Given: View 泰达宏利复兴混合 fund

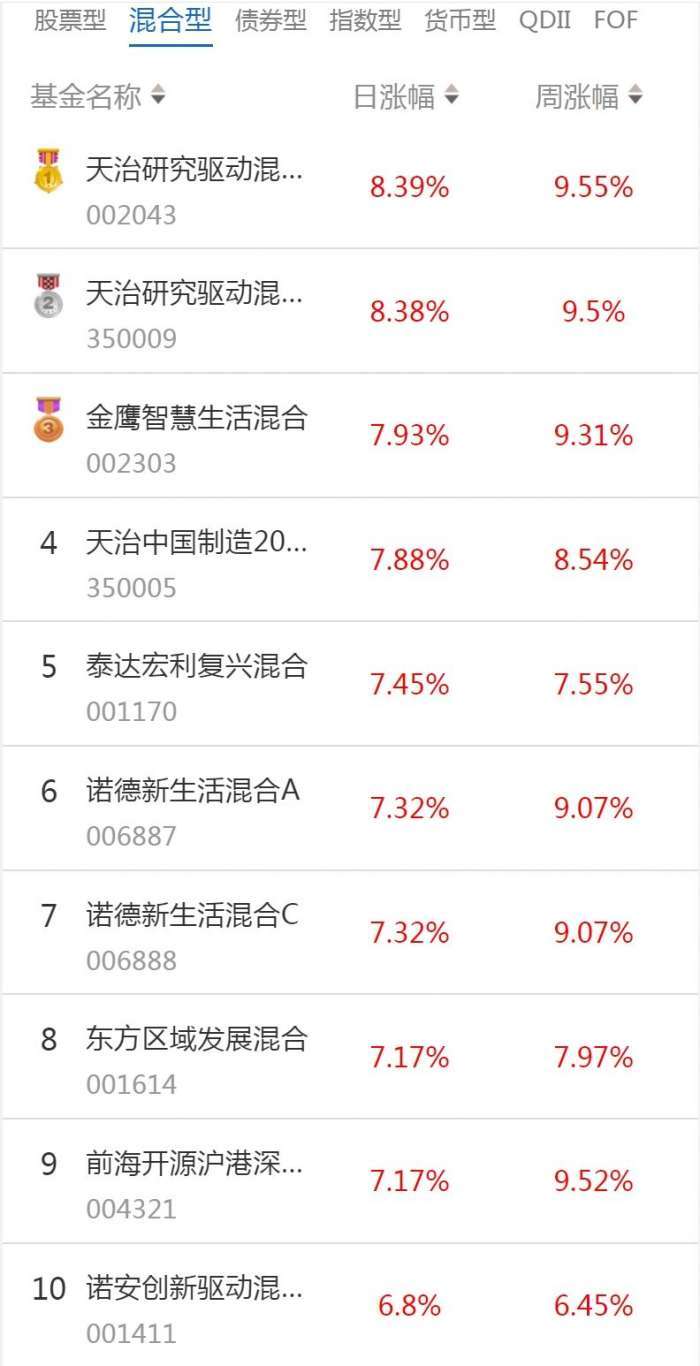Looking at the screenshot, I should pyautogui.click(x=197, y=667).
